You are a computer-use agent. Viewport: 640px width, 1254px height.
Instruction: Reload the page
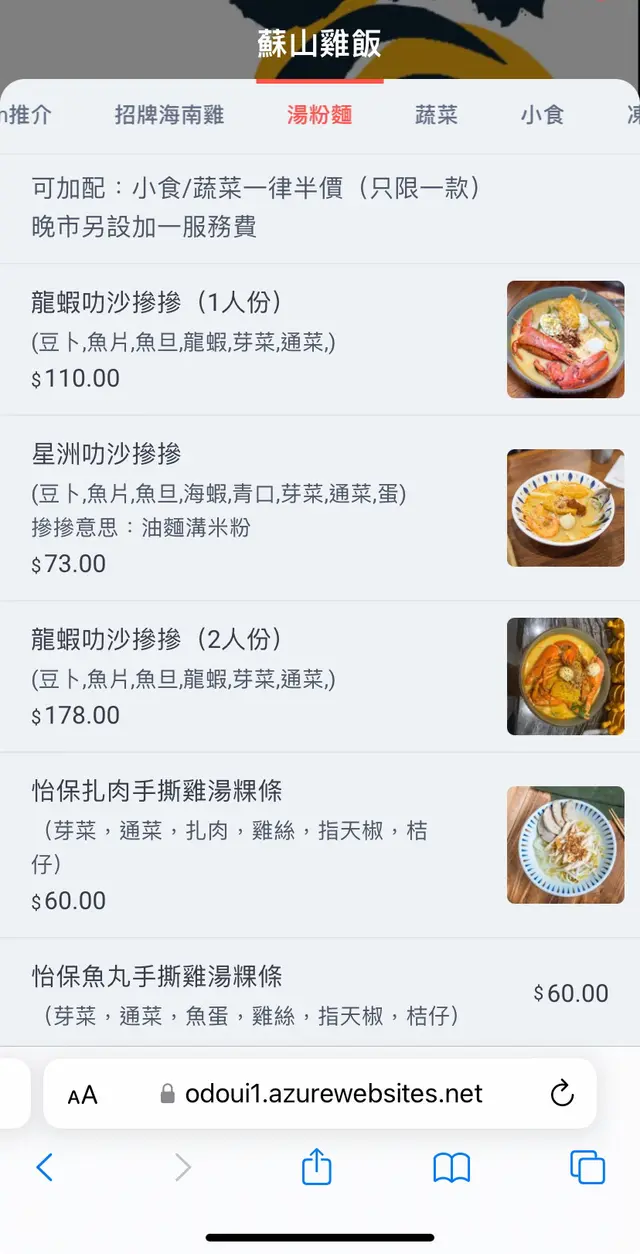click(x=563, y=1094)
